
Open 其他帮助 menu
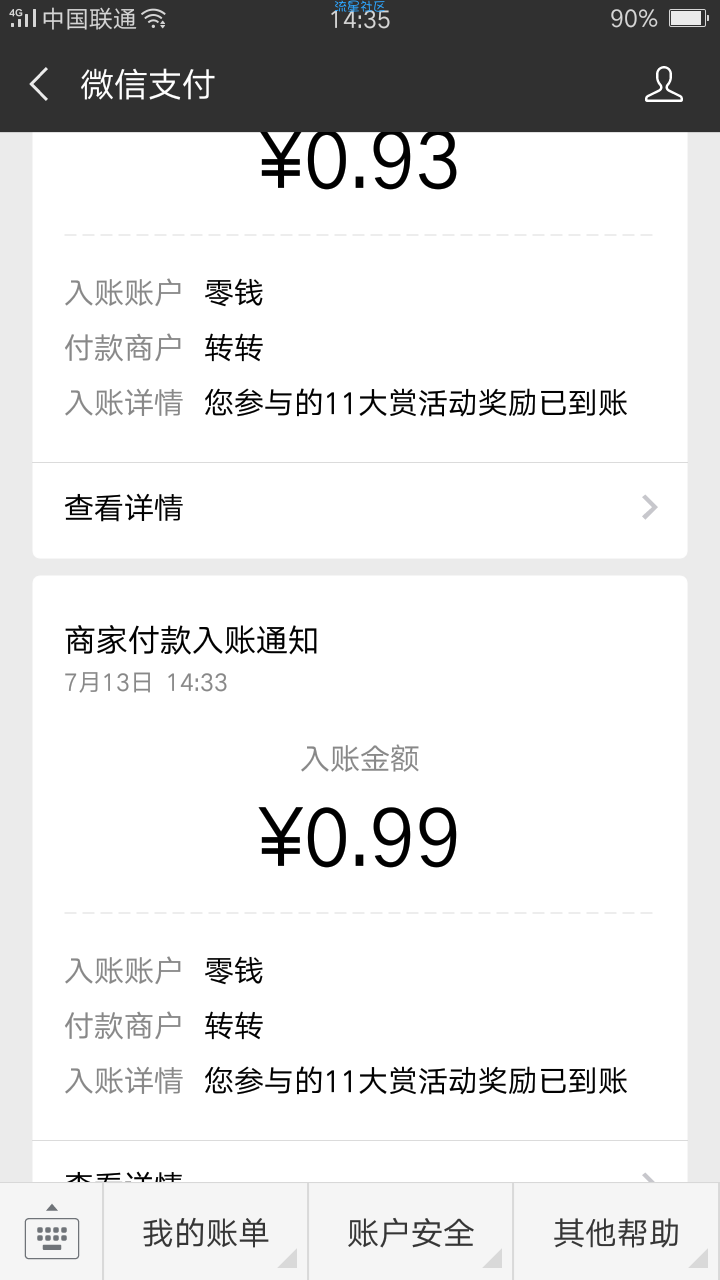617,1232
